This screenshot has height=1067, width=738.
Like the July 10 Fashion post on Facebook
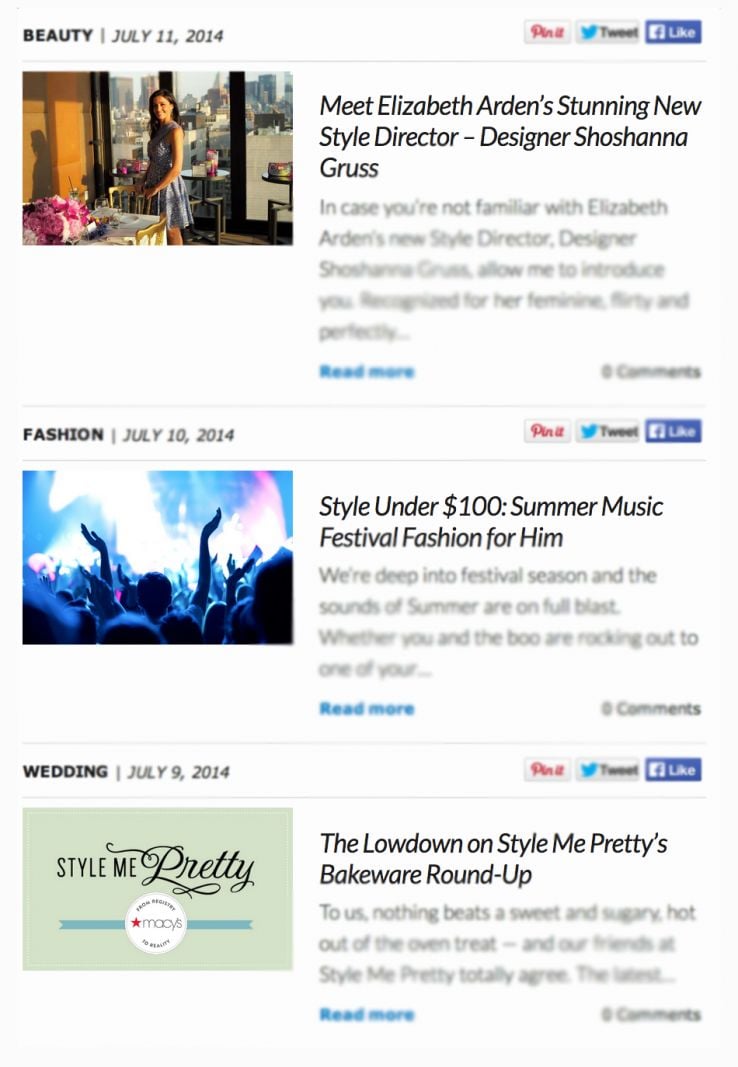click(673, 431)
